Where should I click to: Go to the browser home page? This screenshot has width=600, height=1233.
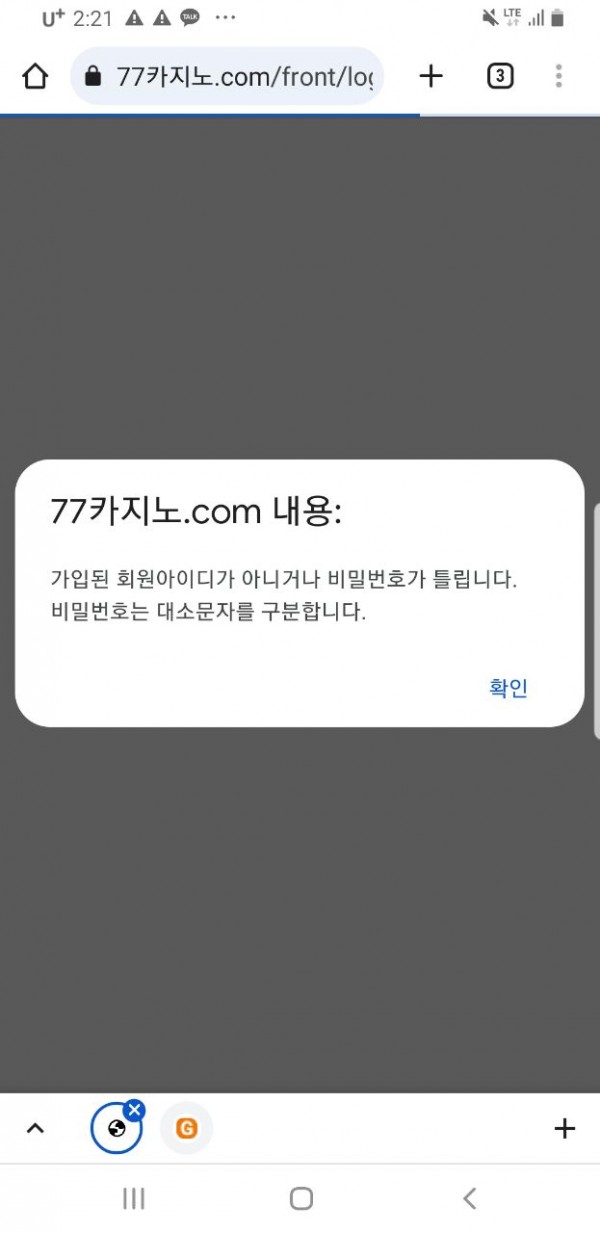pos(35,76)
